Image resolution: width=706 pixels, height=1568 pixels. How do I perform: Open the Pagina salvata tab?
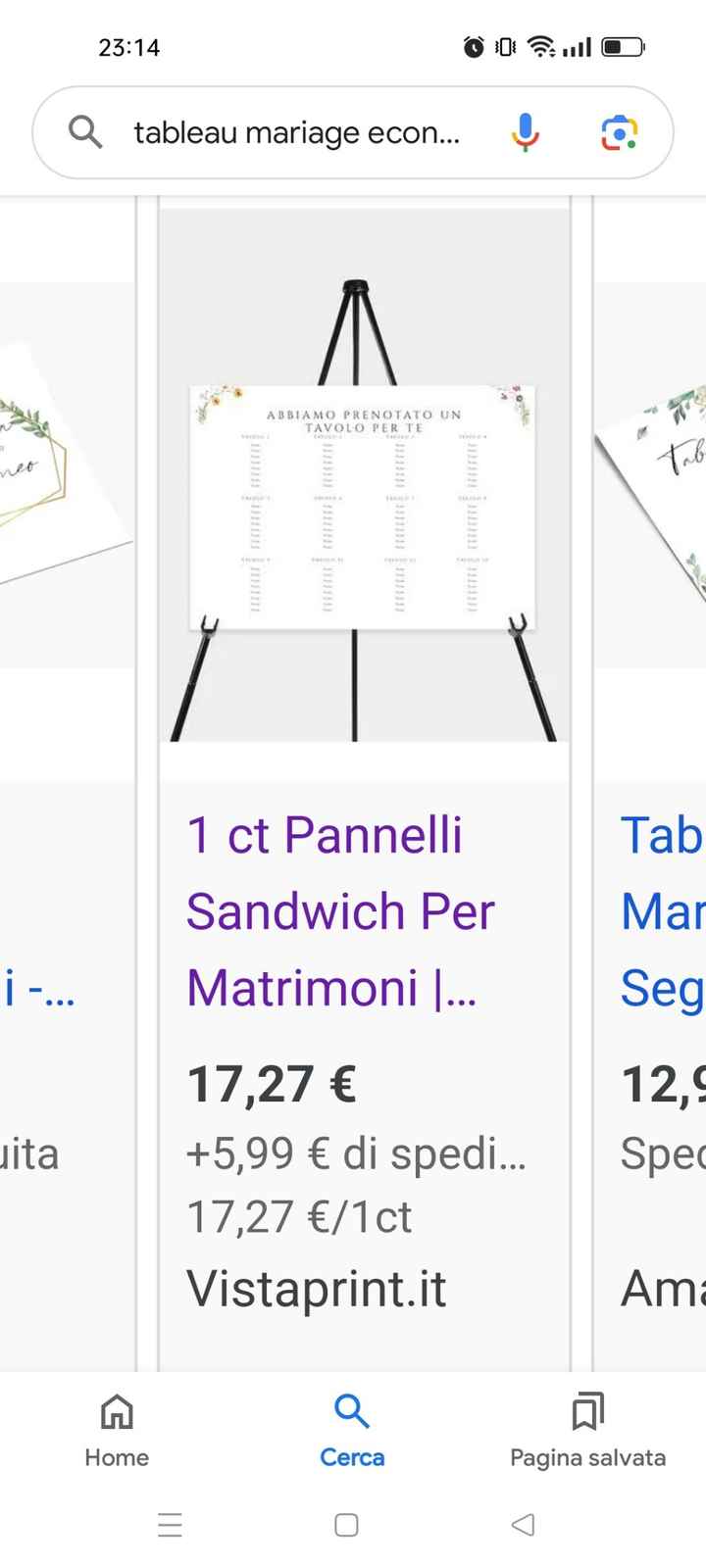(587, 1431)
